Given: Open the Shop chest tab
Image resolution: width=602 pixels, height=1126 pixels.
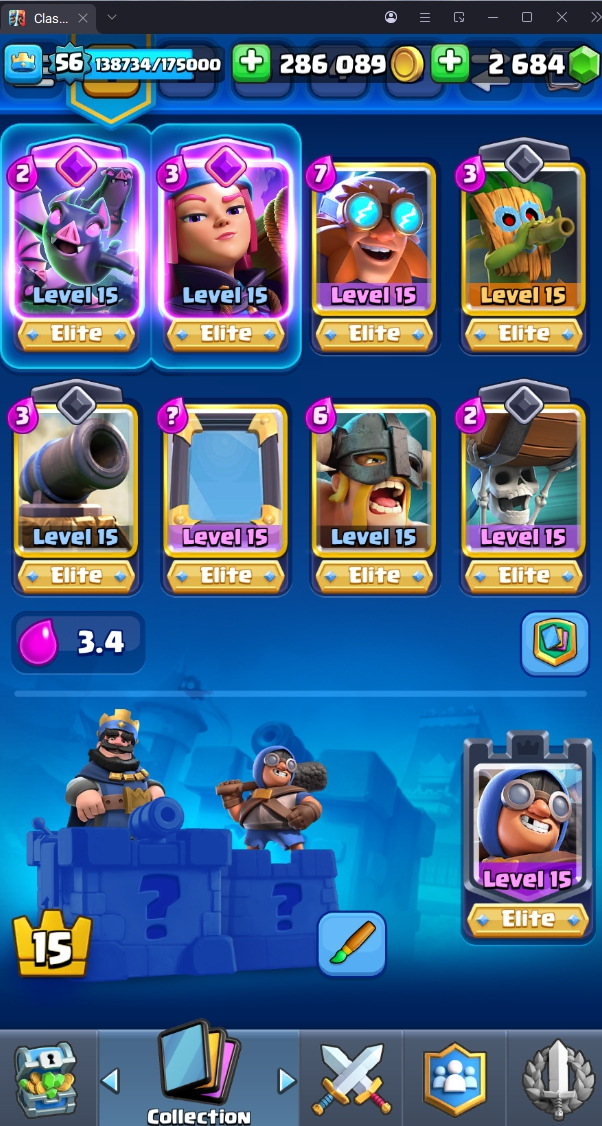Looking at the screenshot, I should coord(45,1079).
